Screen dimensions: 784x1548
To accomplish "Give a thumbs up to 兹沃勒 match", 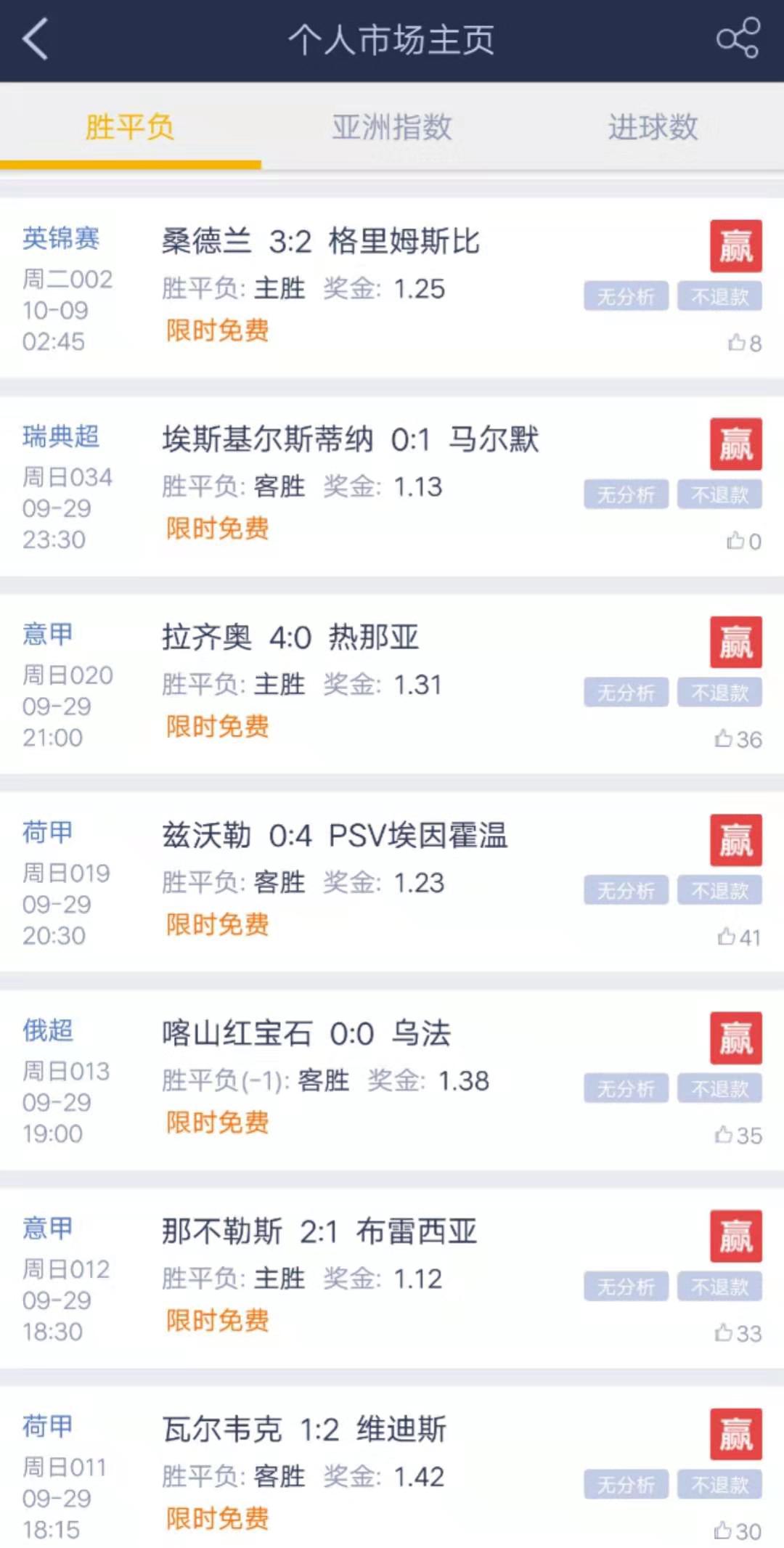I will click(x=739, y=937).
